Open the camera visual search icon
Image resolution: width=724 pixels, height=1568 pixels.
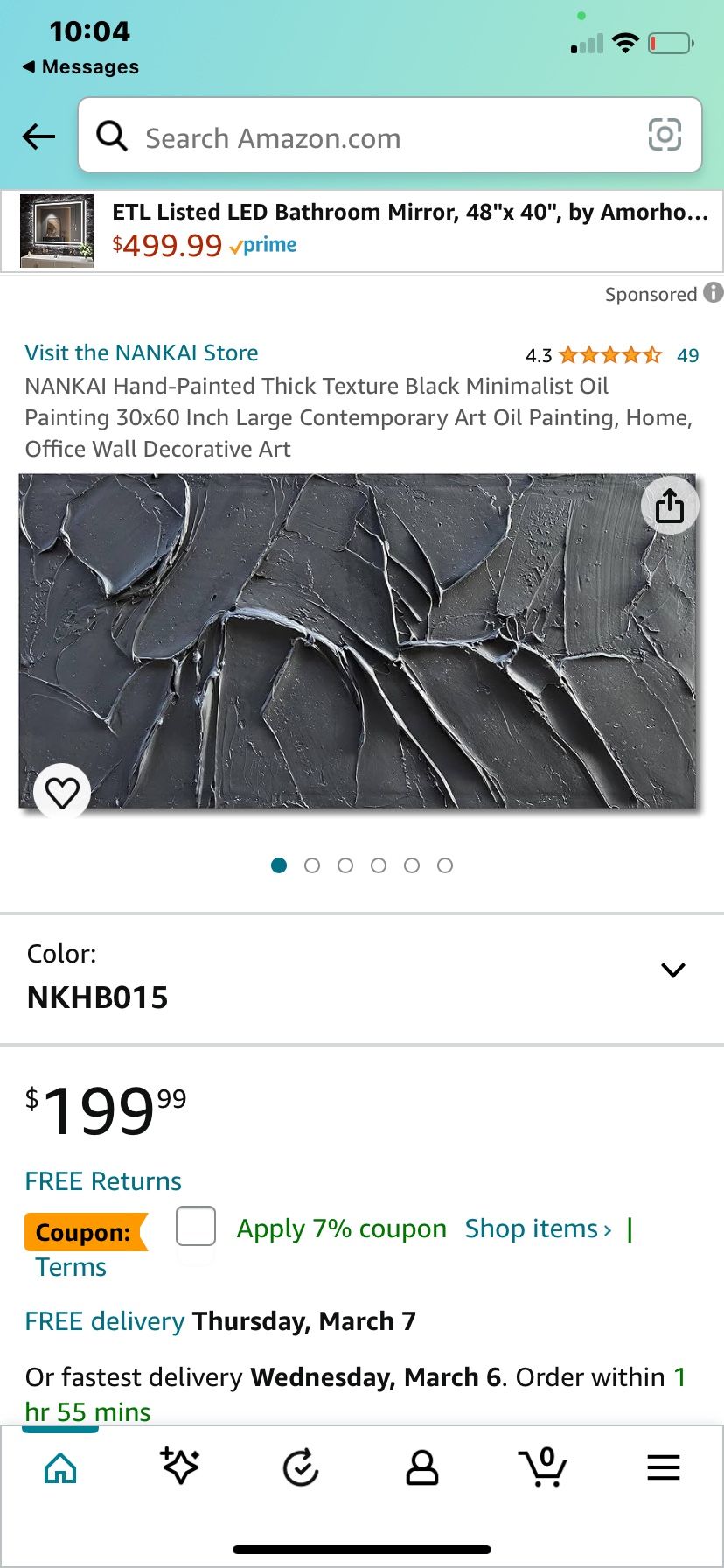(x=665, y=136)
